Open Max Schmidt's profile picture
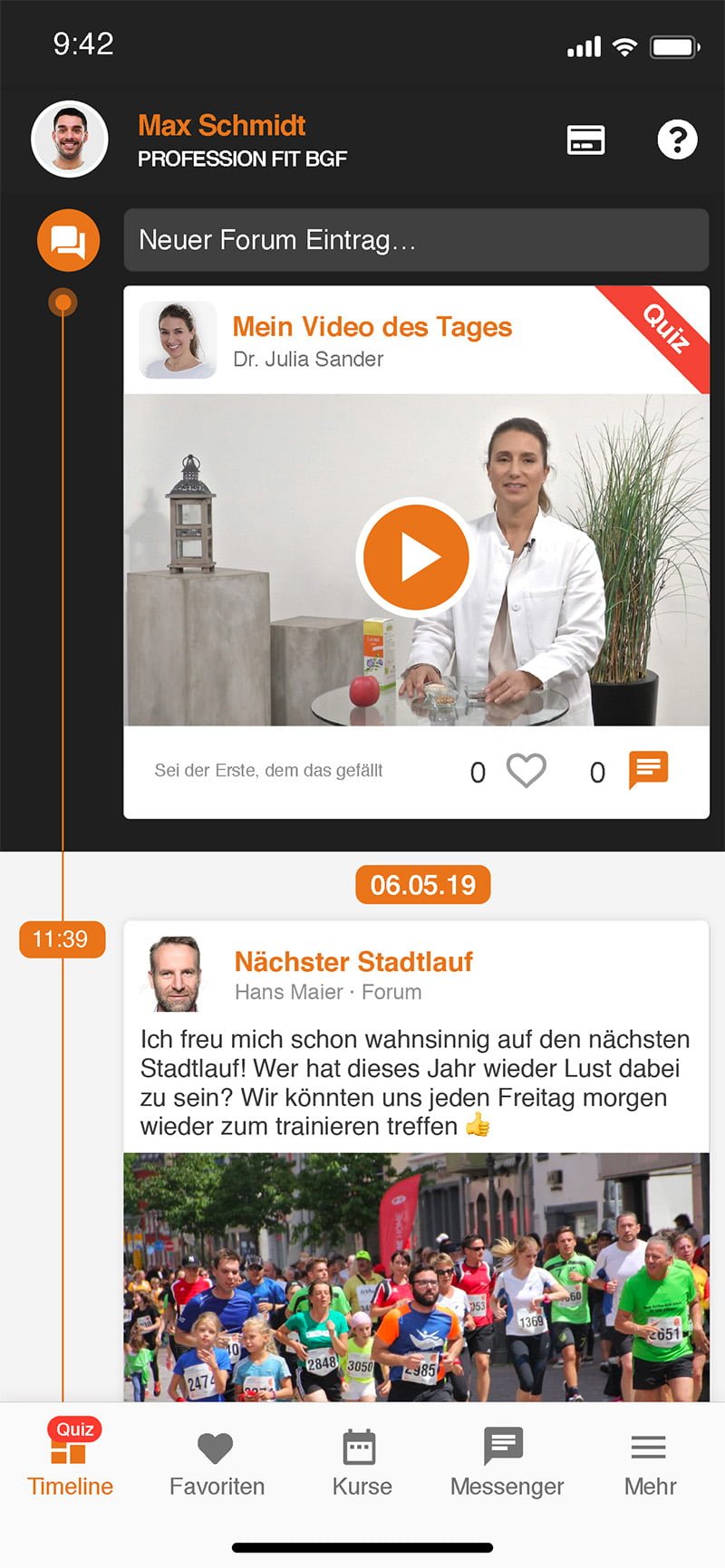 click(x=70, y=139)
